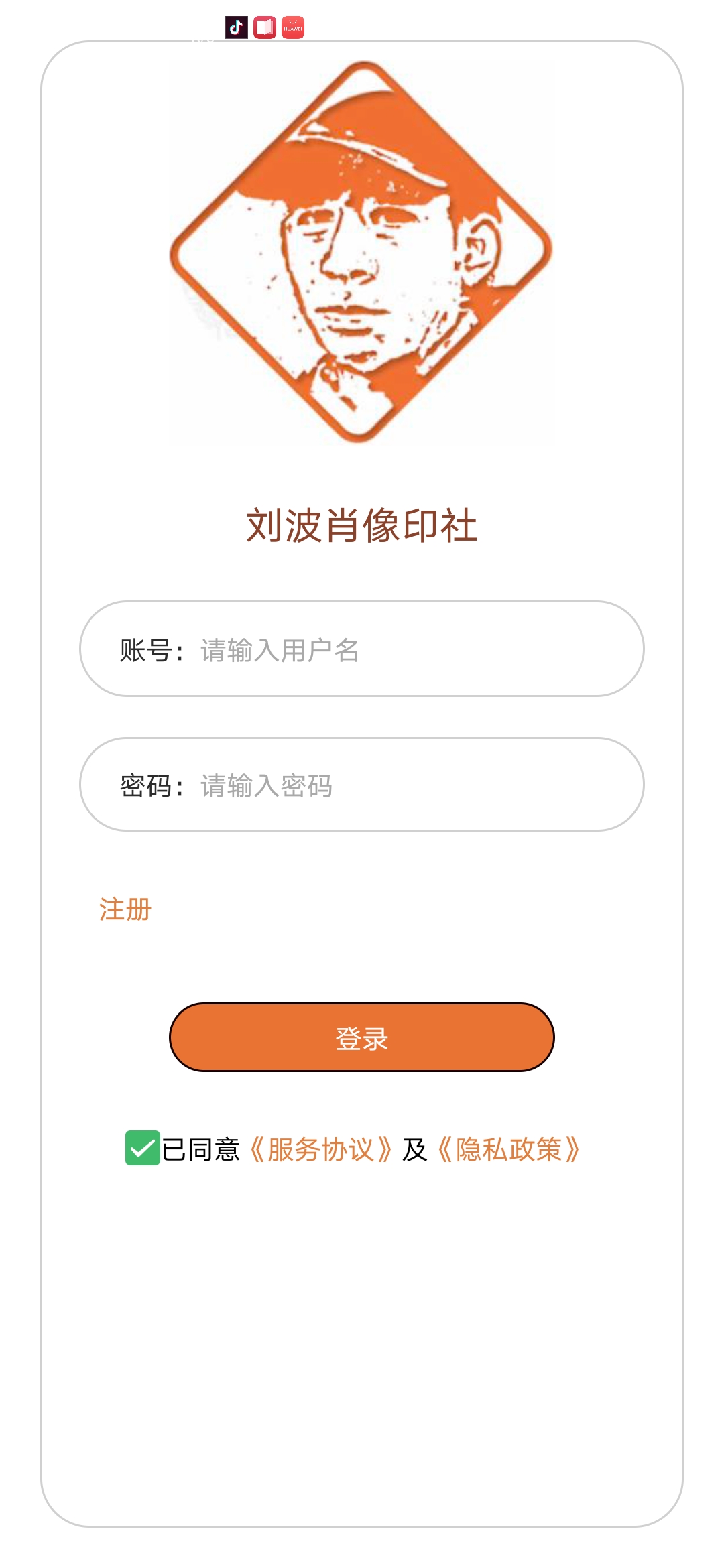Image resolution: width=724 pixels, height=1568 pixels.
Task: Tap the 注册 registration link
Action: click(x=123, y=908)
